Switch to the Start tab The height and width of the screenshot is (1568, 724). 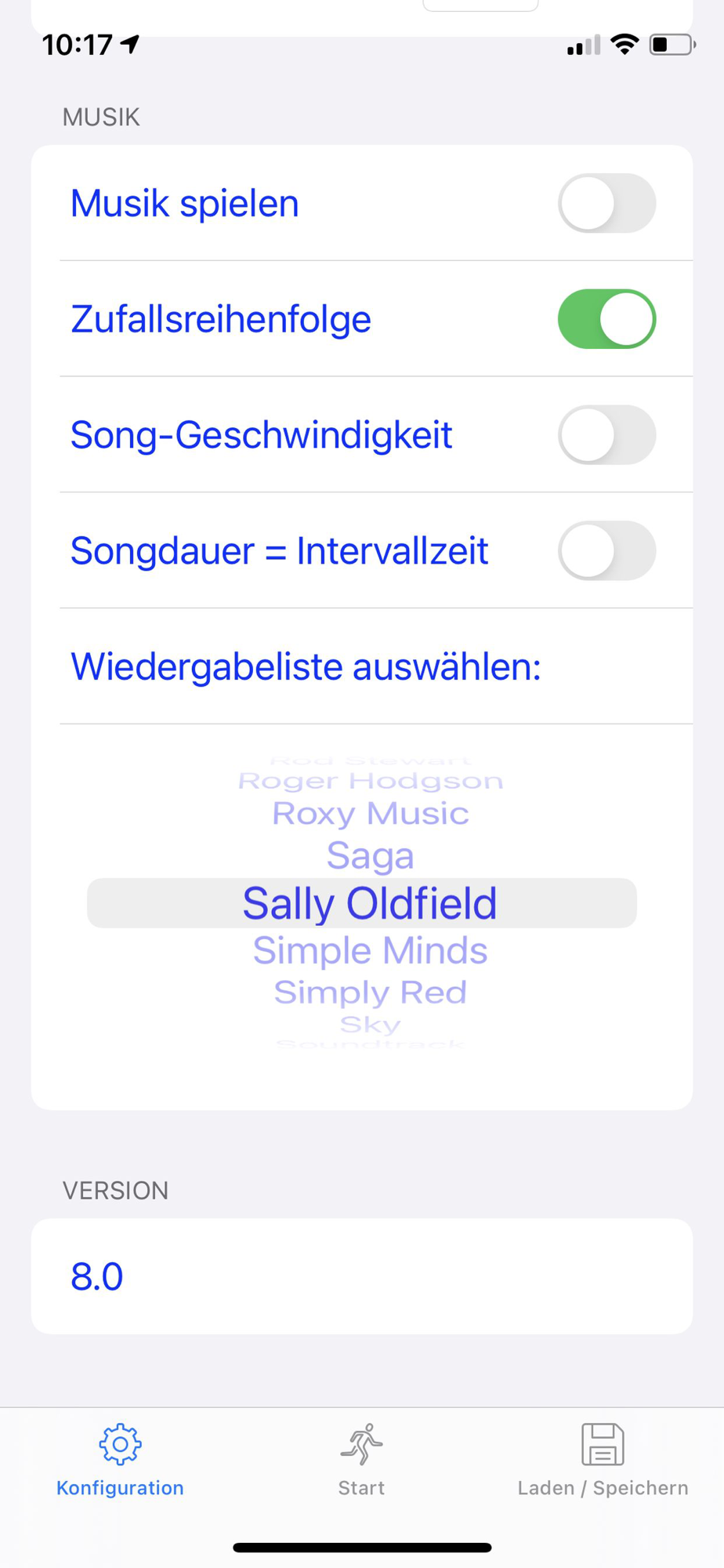pyautogui.click(x=361, y=1461)
